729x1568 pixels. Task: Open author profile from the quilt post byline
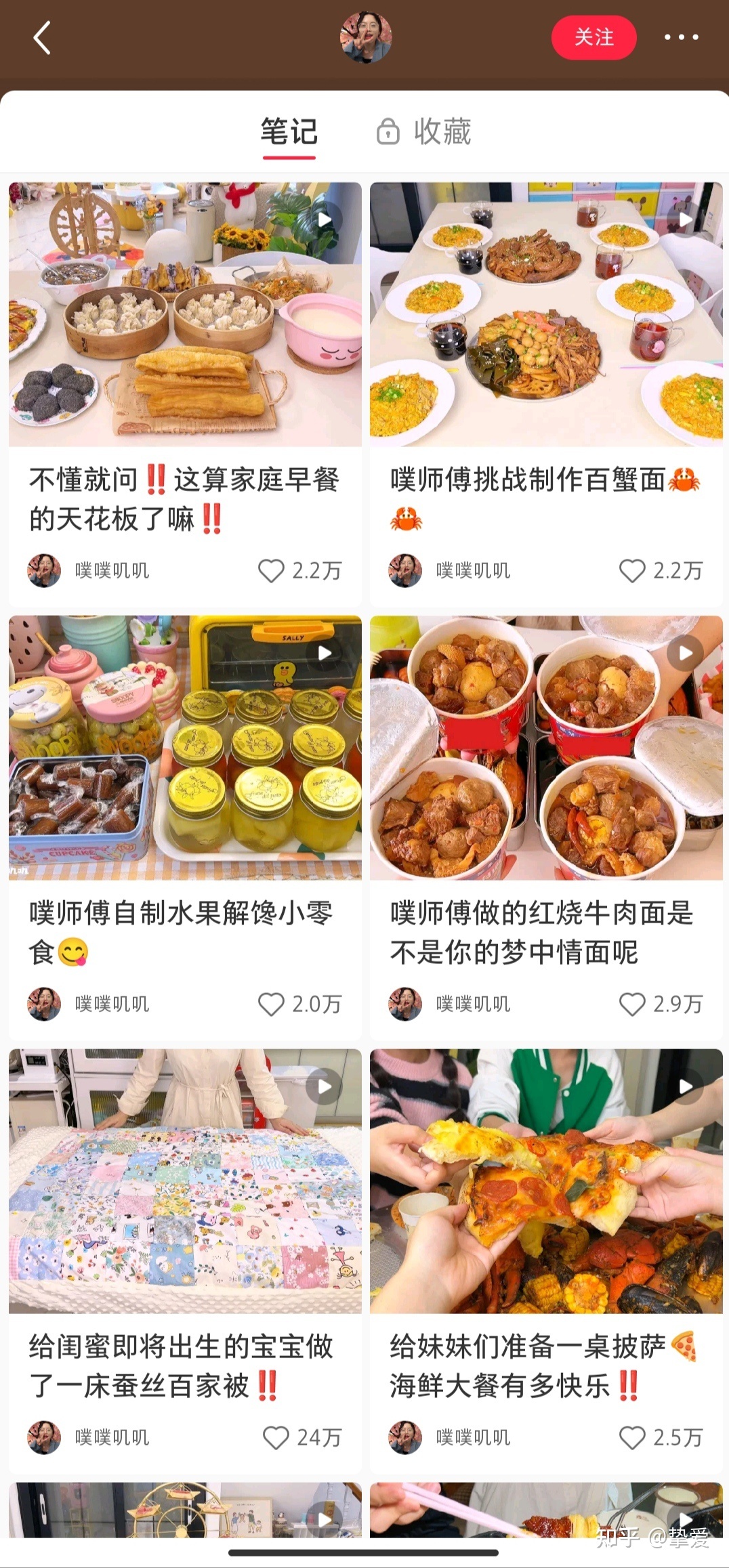coord(112,1437)
